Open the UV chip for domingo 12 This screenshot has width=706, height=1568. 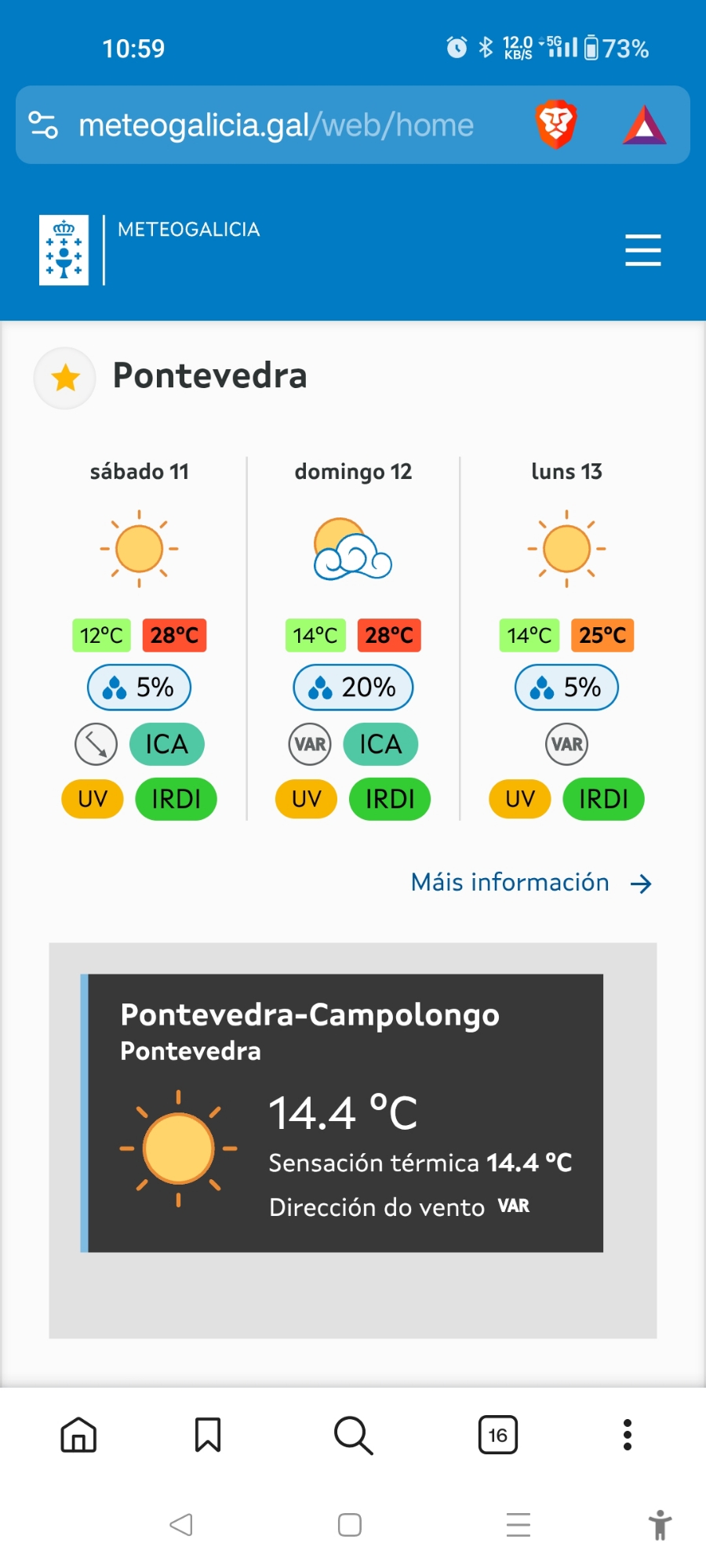[307, 799]
